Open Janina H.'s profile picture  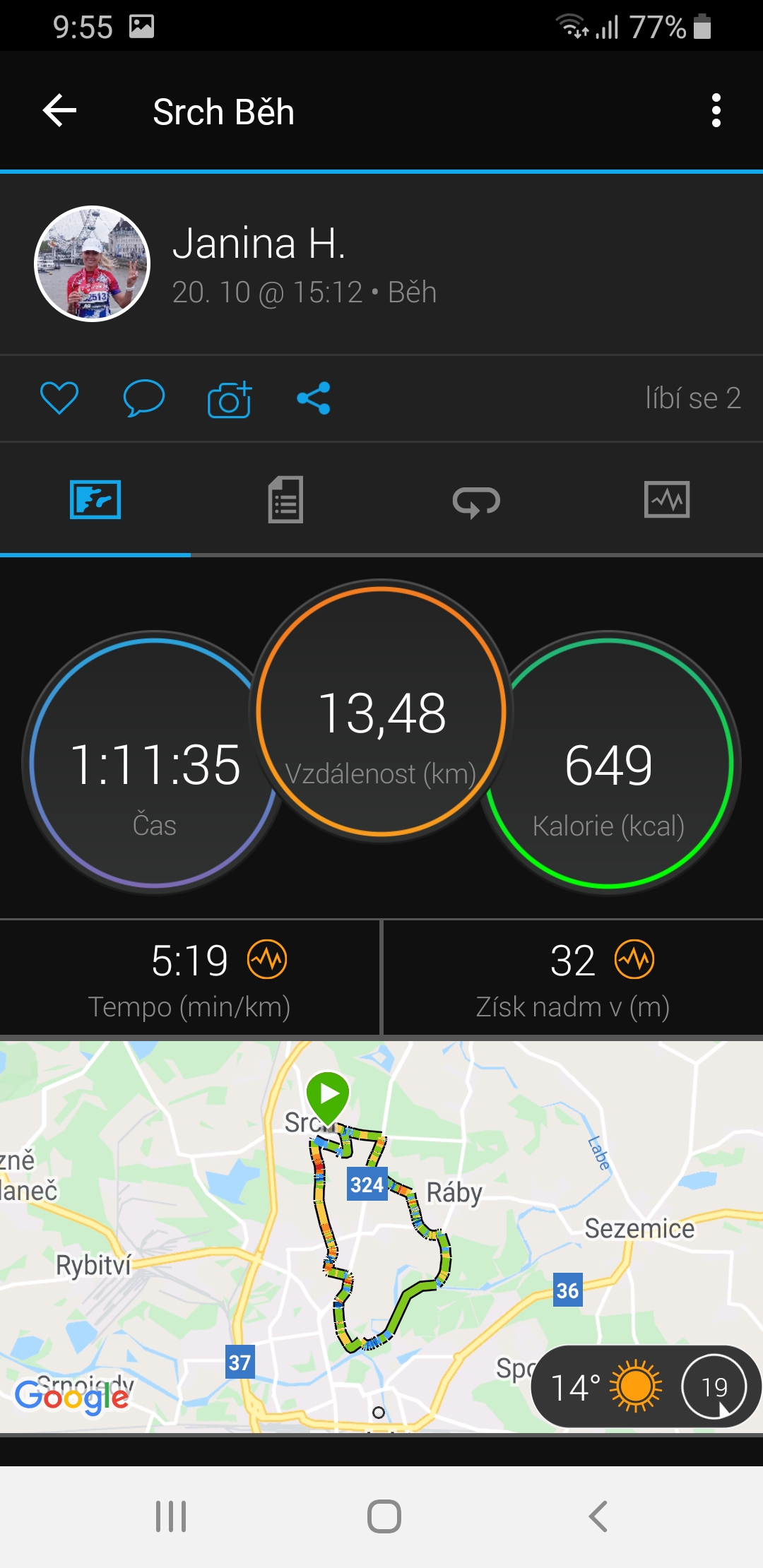pos(93,263)
